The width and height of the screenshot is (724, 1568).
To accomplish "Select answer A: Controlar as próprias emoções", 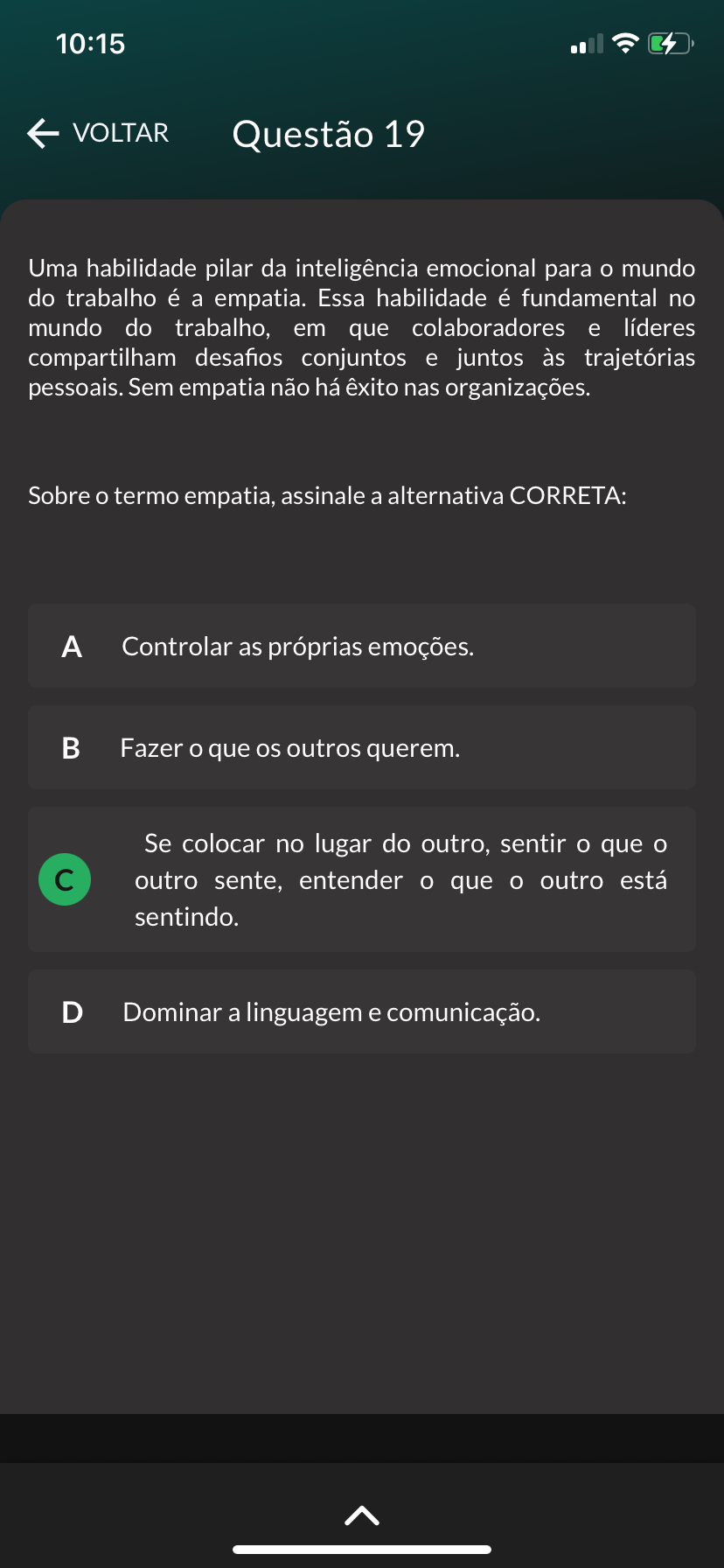I will click(x=362, y=646).
